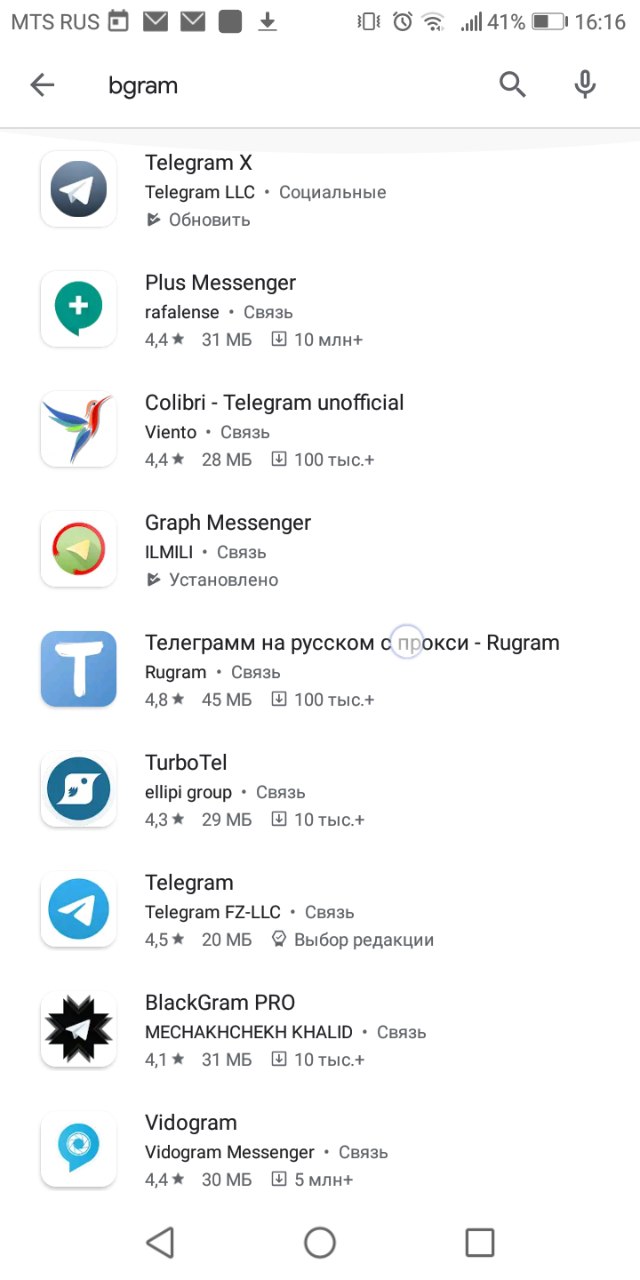Go back using the arrow icon
Image resolution: width=640 pixels, height=1280 pixels.
(42, 85)
